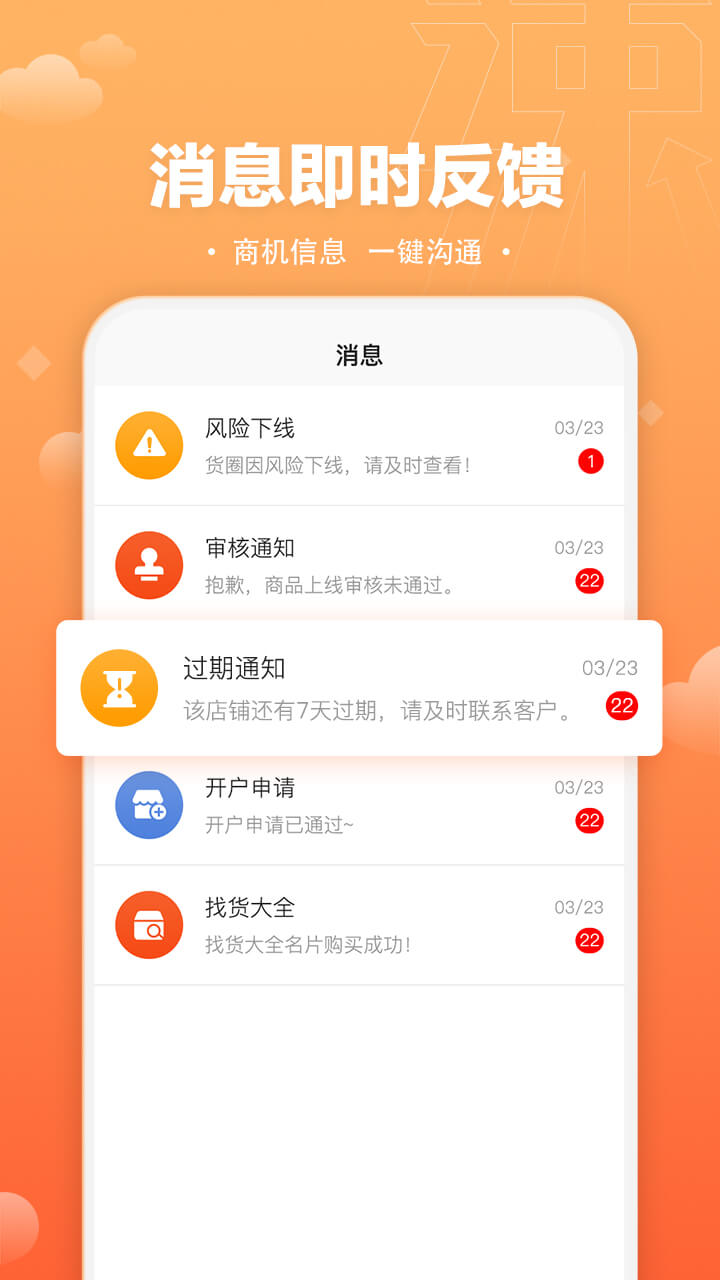Tap the unread badge on 找货大全
Viewport: 720px width, 1280px height.
(x=590, y=942)
